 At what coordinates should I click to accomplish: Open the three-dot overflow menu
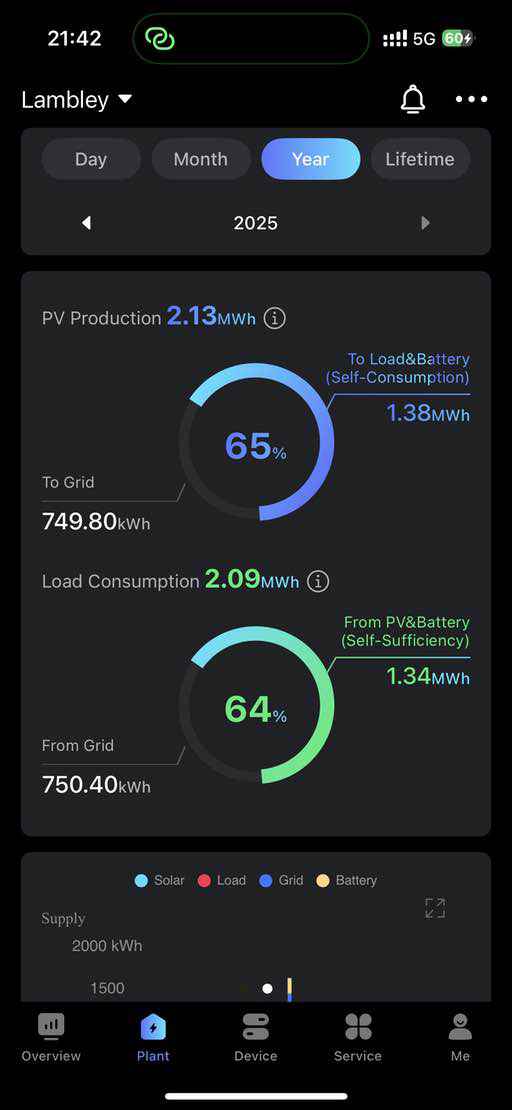coord(471,100)
